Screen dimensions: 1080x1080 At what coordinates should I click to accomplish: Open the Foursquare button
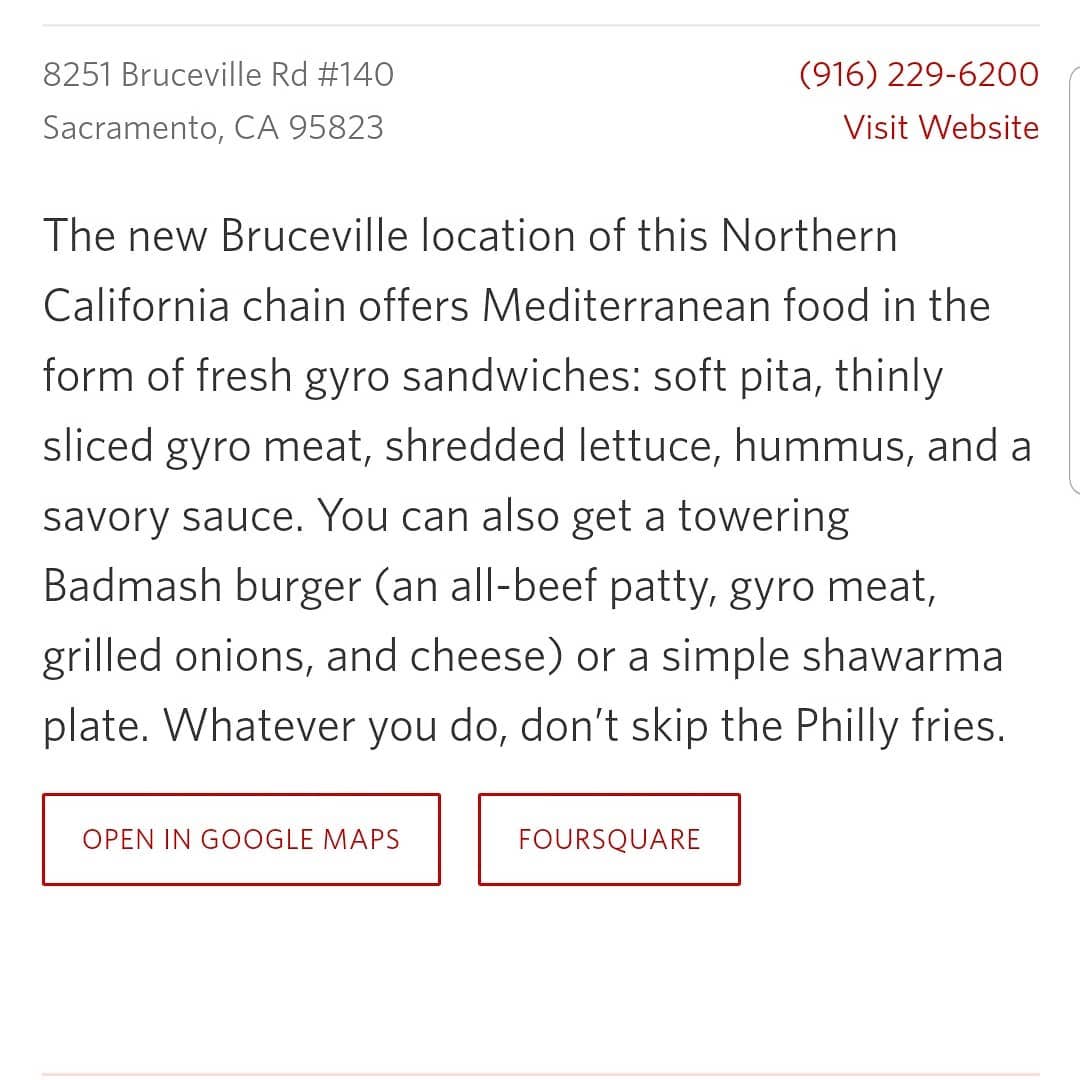click(x=609, y=839)
